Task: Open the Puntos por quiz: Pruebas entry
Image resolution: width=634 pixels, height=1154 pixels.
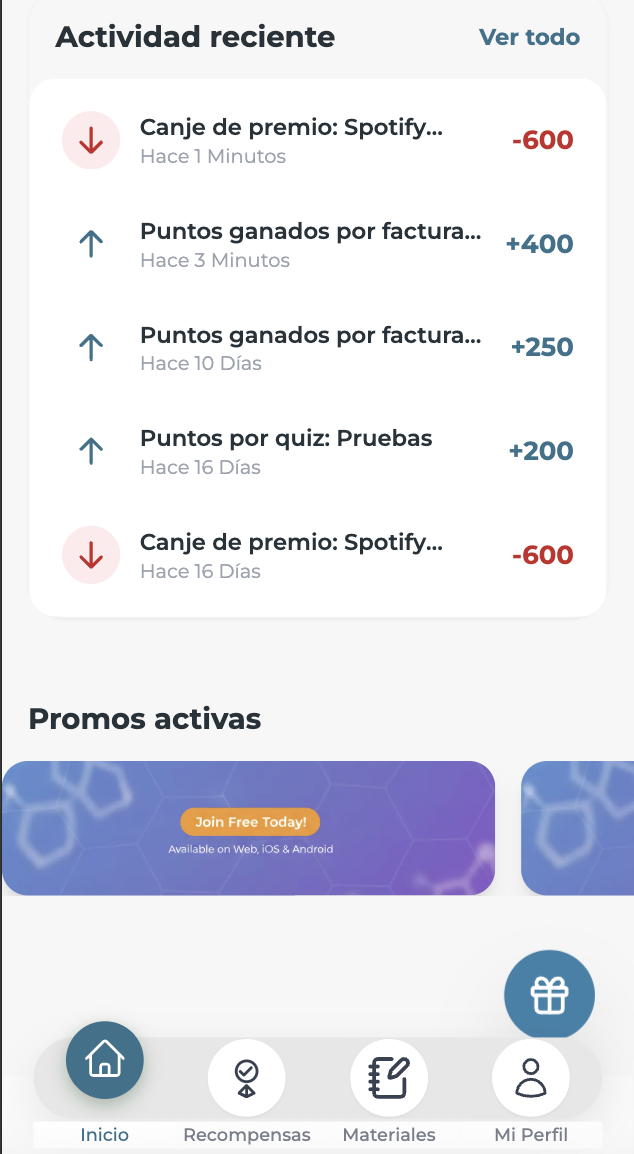Action: click(x=318, y=452)
